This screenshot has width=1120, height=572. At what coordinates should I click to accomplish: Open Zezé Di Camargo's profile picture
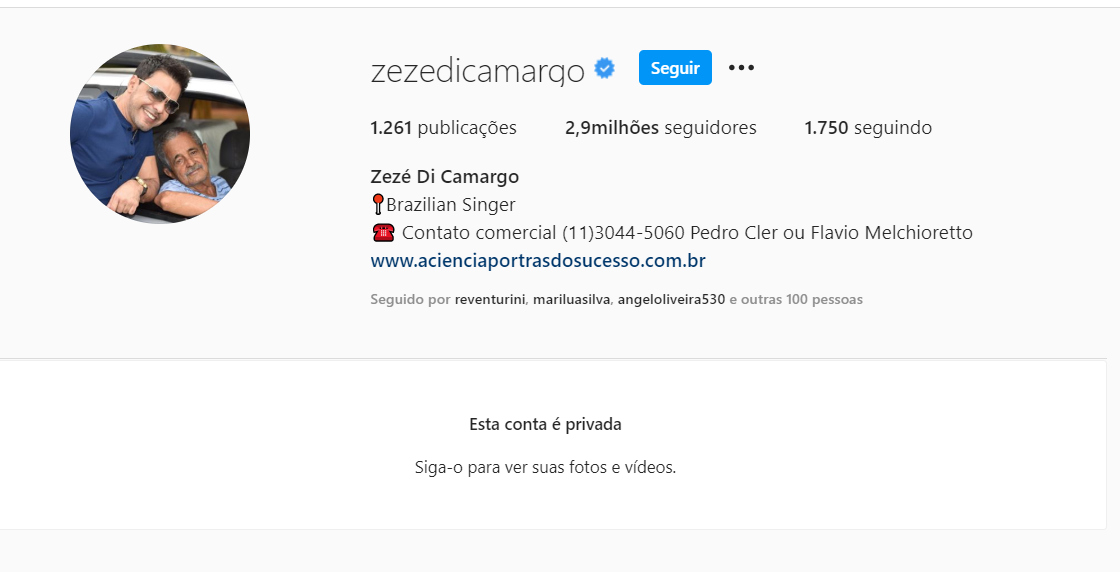pos(160,134)
